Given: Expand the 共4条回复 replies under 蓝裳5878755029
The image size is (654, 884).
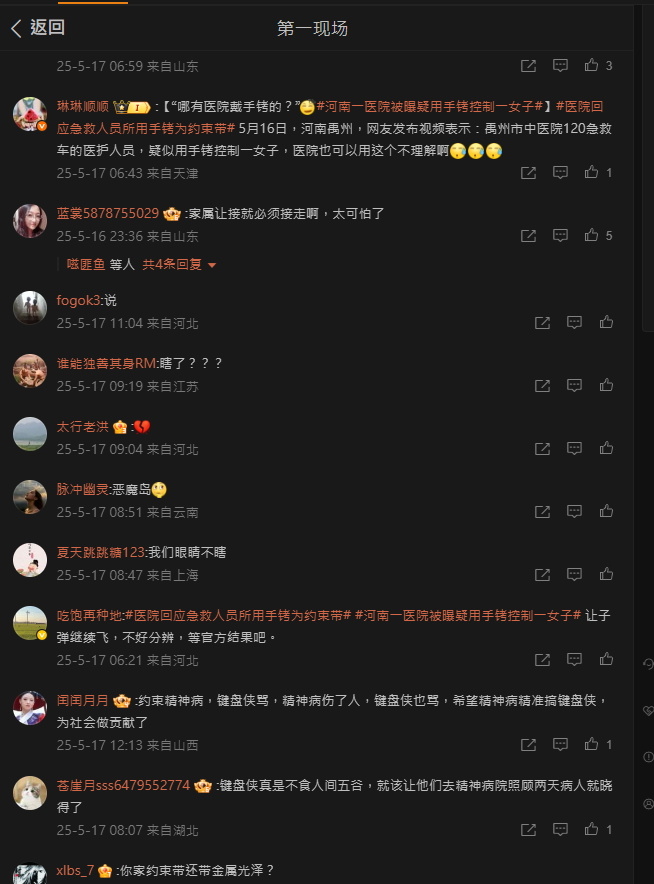Looking at the screenshot, I should point(179,265).
